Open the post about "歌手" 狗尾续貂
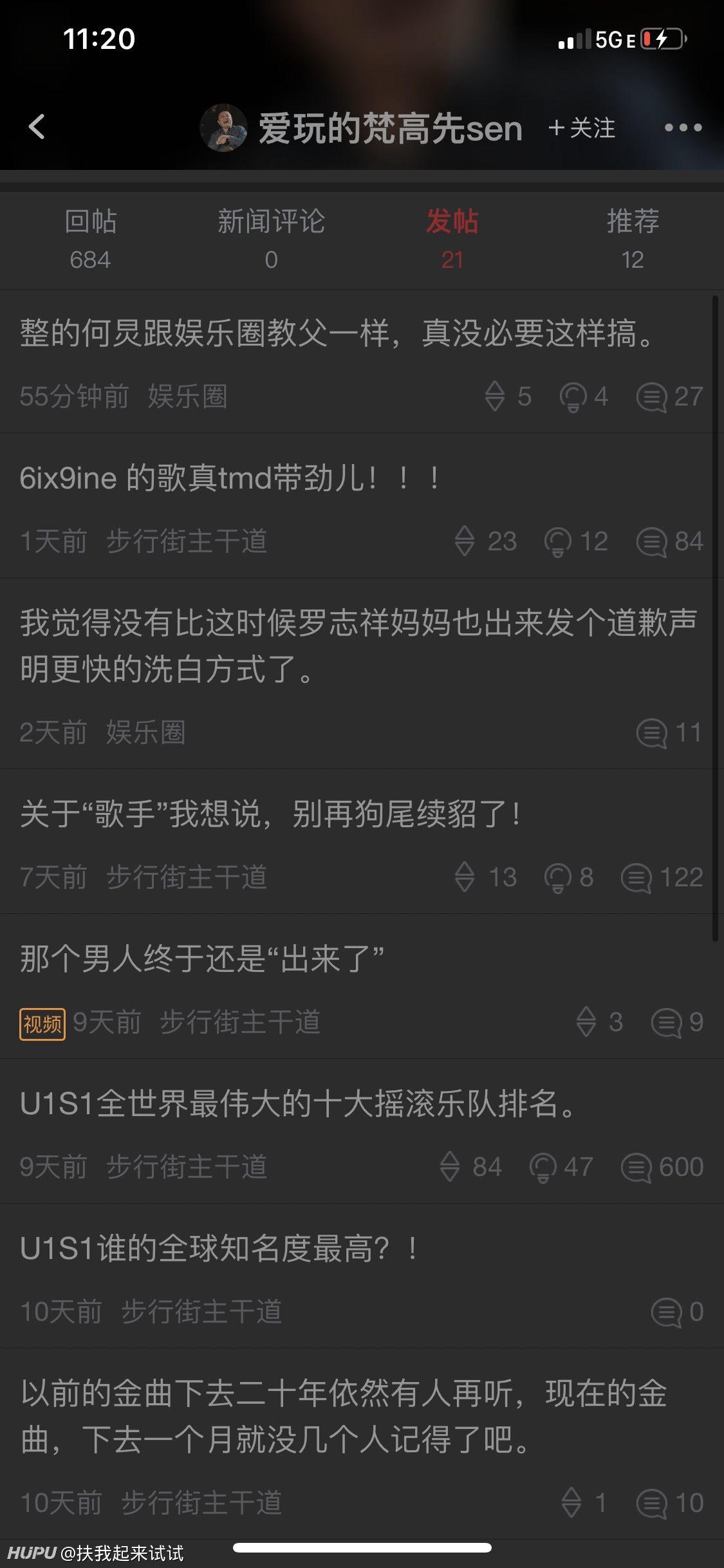 pyautogui.click(x=362, y=842)
